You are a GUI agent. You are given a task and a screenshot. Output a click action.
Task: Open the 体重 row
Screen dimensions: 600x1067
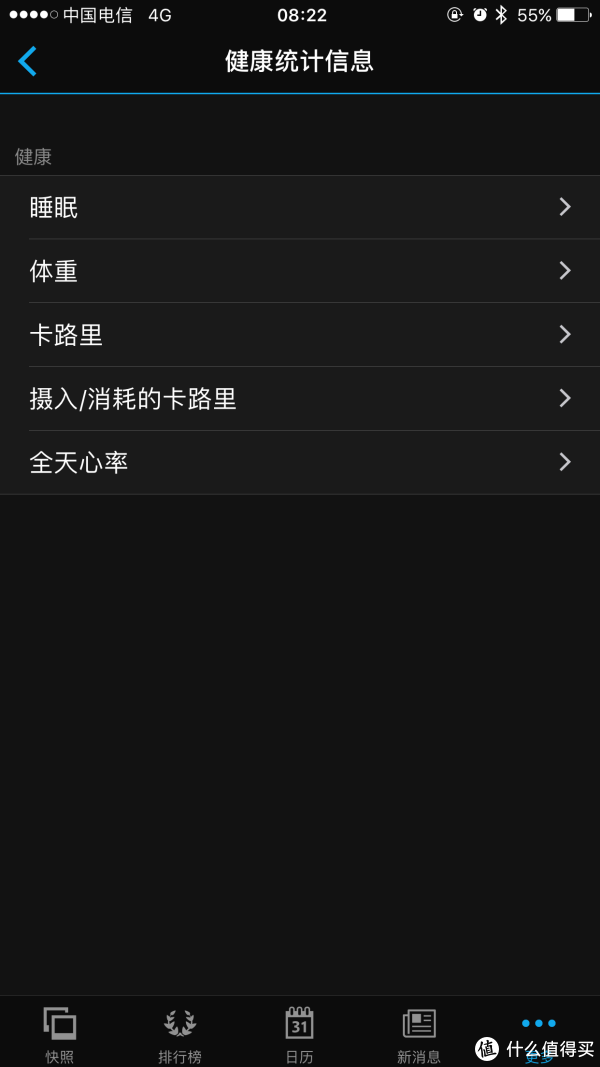pos(300,272)
